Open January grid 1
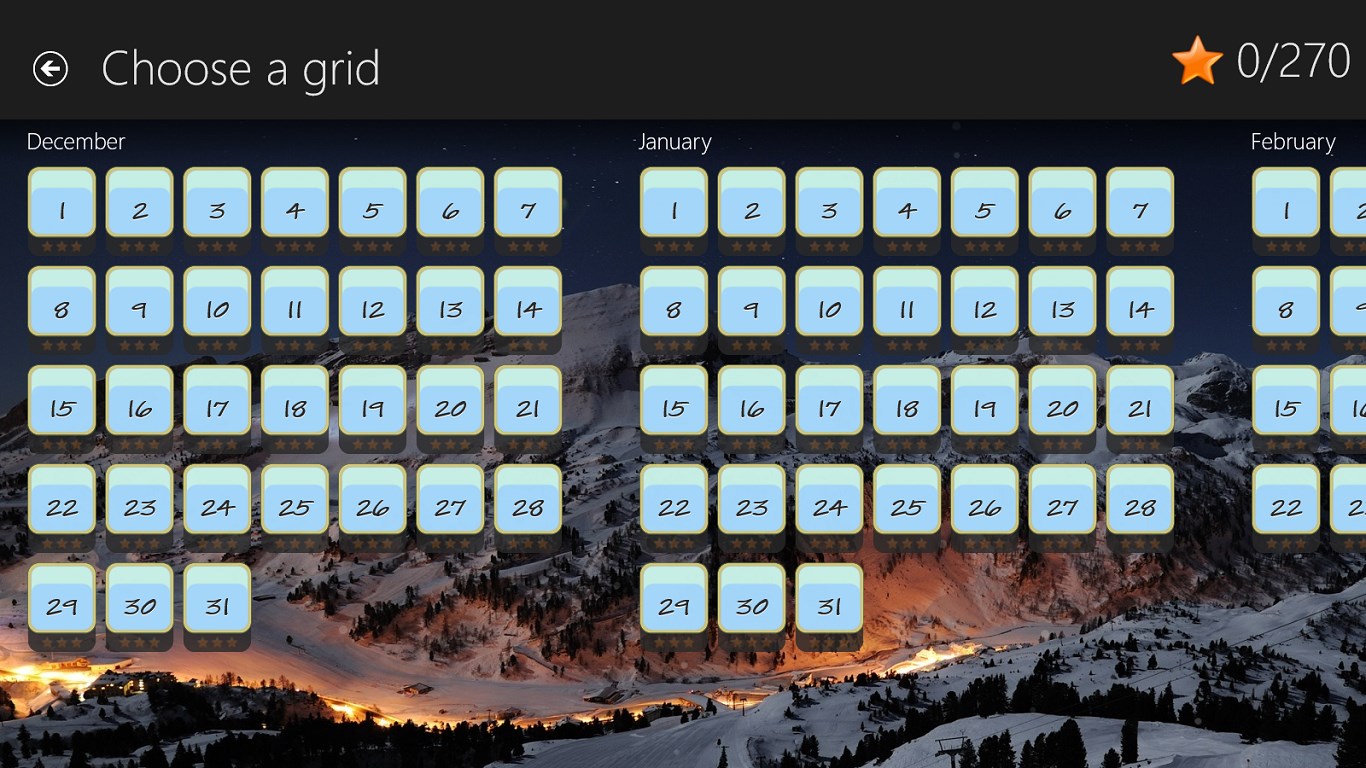The height and width of the screenshot is (768, 1366). pyautogui.click(x=674, y=203)
